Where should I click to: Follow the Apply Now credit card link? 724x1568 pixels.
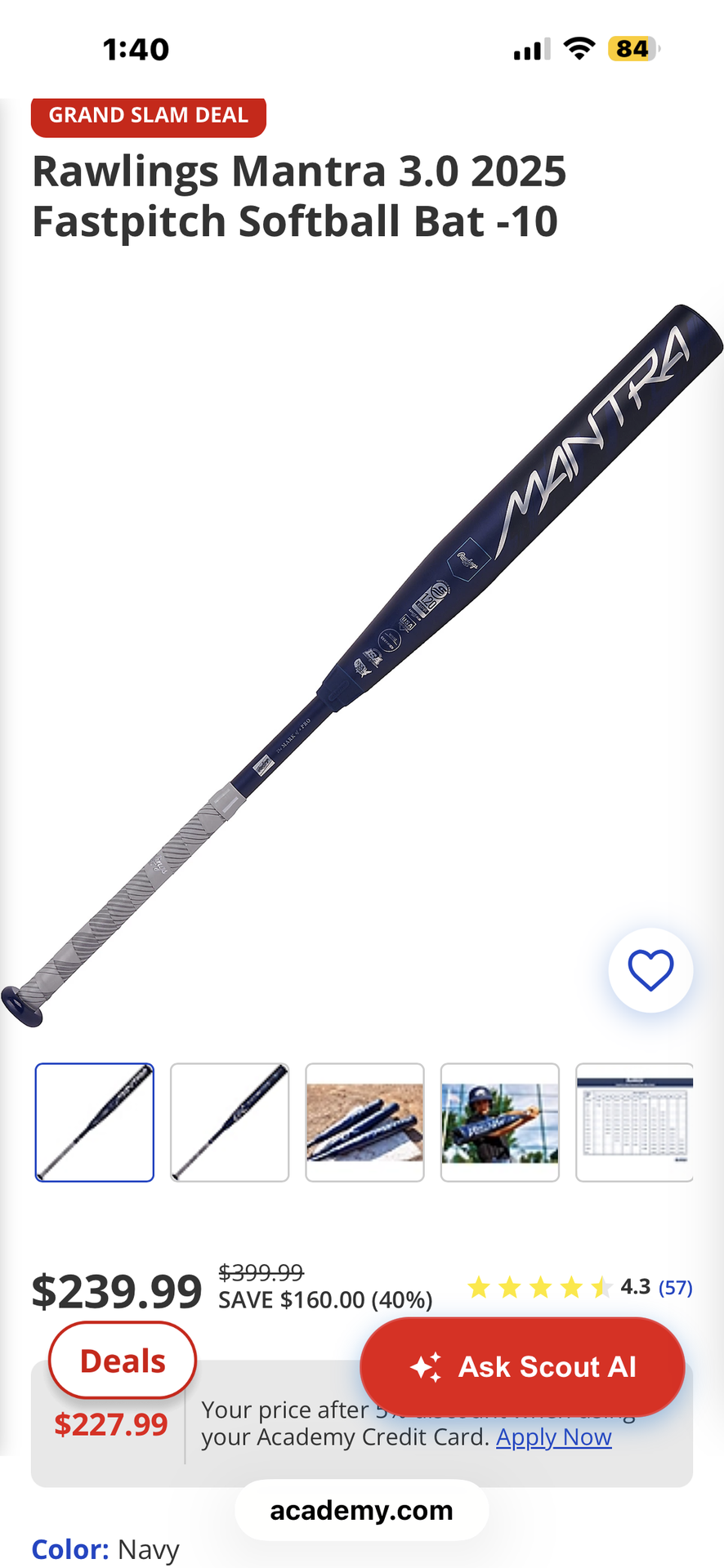553,1437
